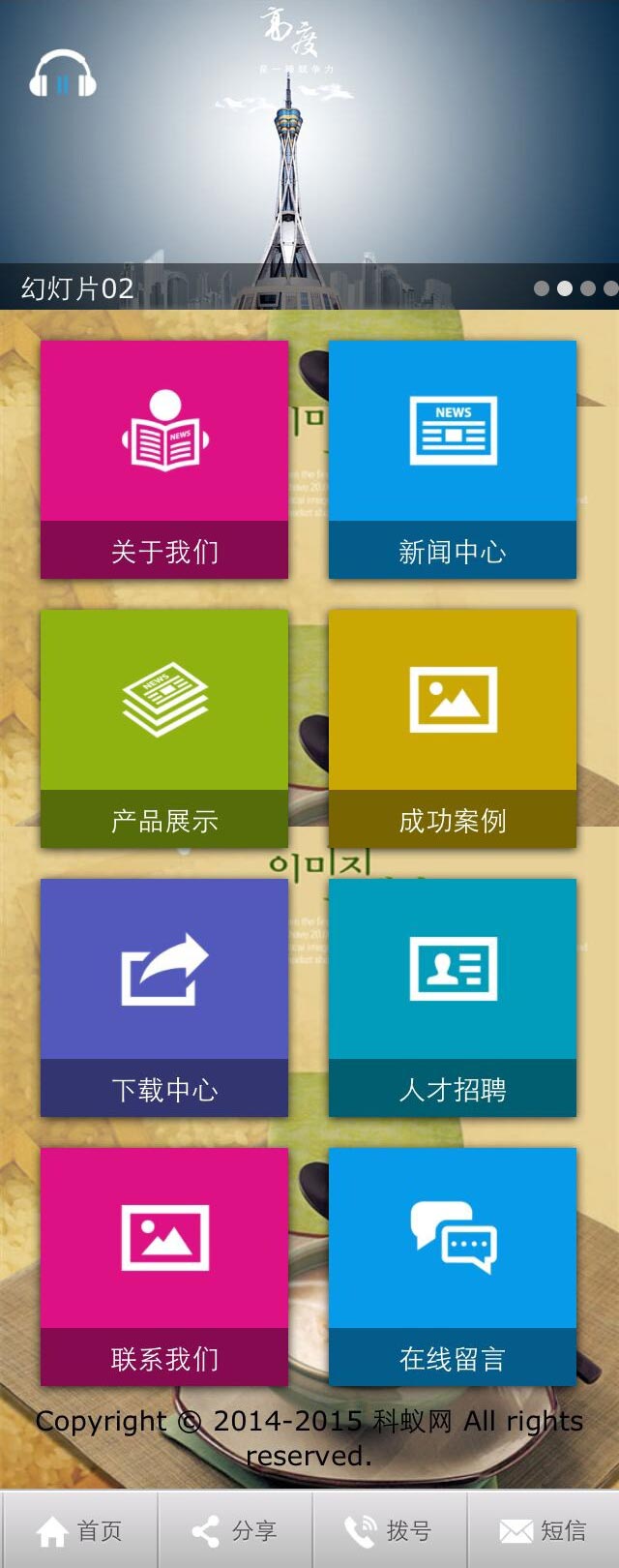Go to 产品展示 products tile
This screenshot has height=1568, width=619.
point(164,729)
